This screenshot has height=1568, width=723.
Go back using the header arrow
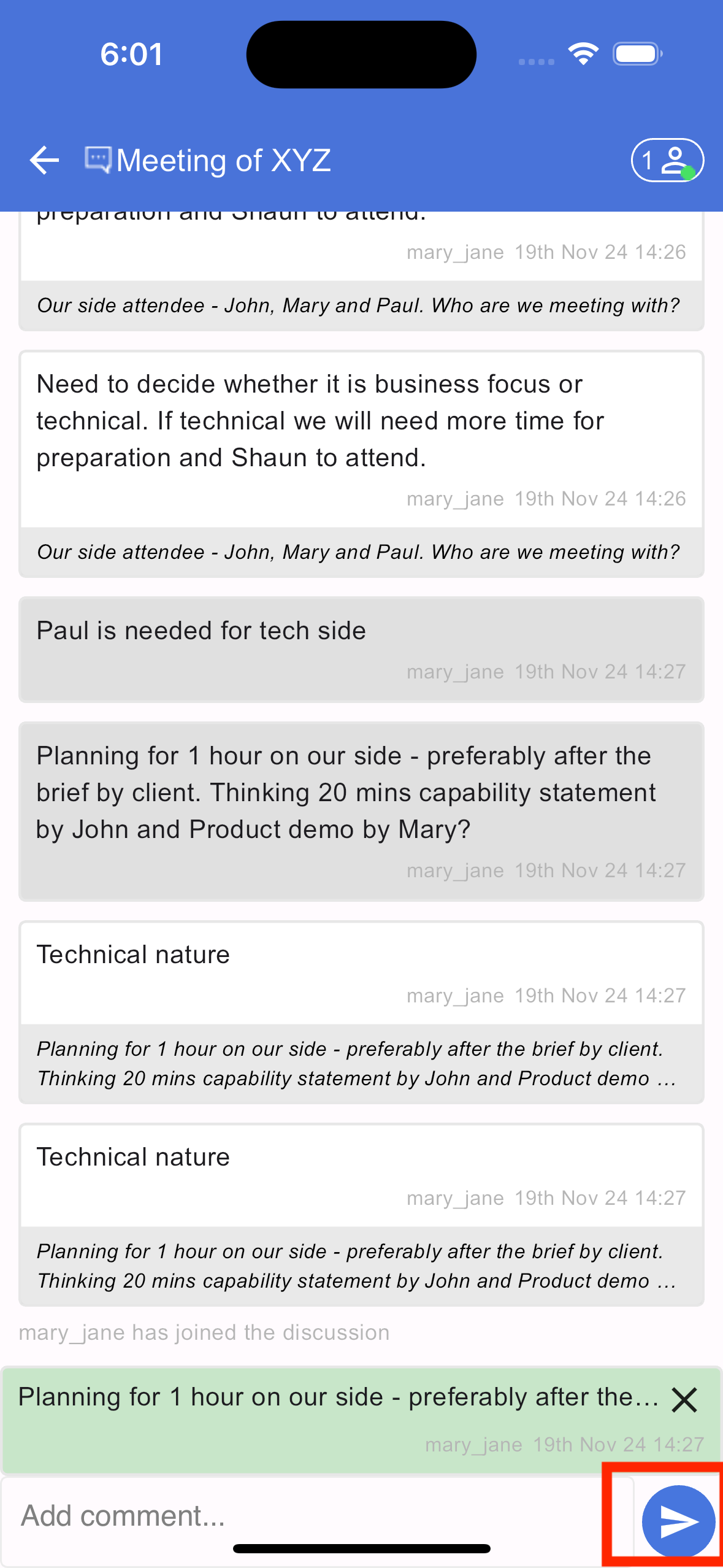coord(44,161)
